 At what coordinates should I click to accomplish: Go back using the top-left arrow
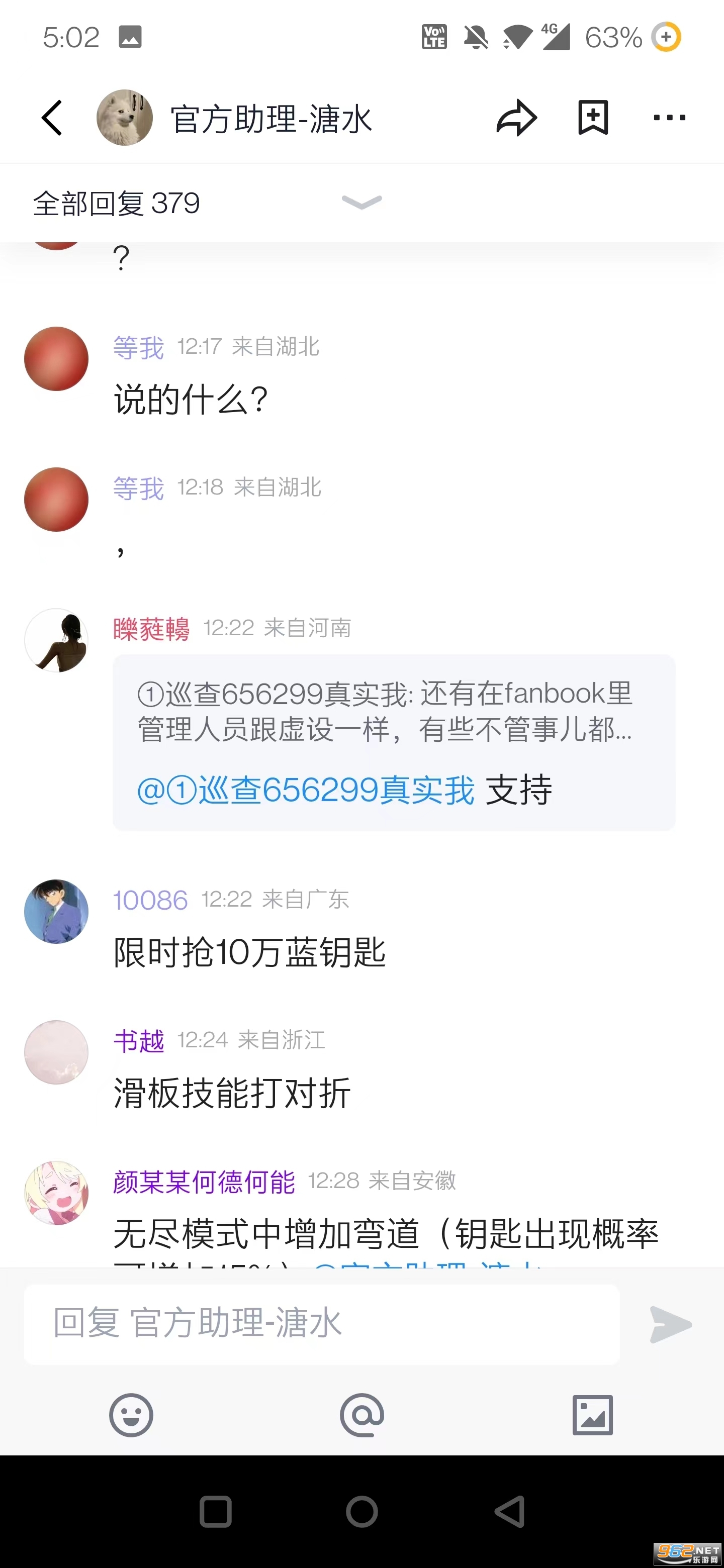52,118
